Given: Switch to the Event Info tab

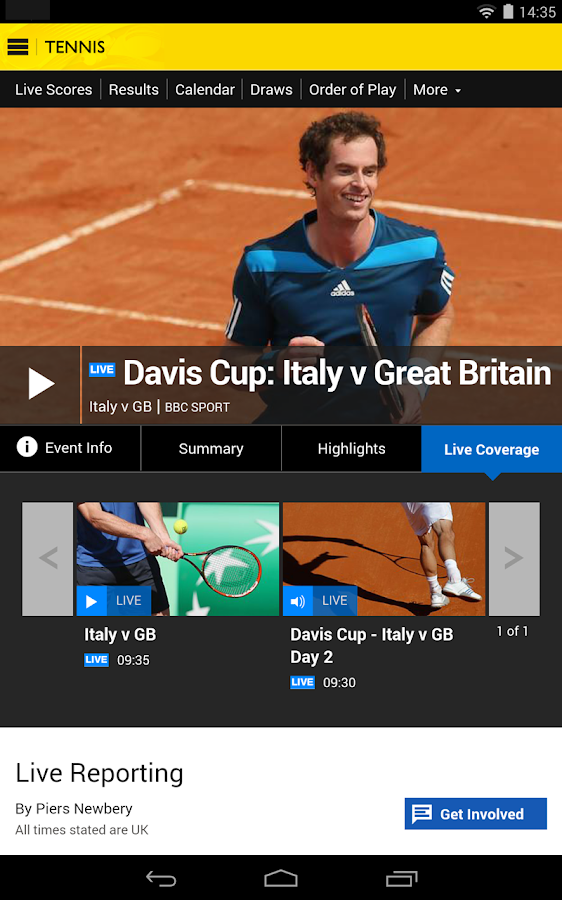Looking at the screenshot, I should pyautogui.click(x=70, y=448).
